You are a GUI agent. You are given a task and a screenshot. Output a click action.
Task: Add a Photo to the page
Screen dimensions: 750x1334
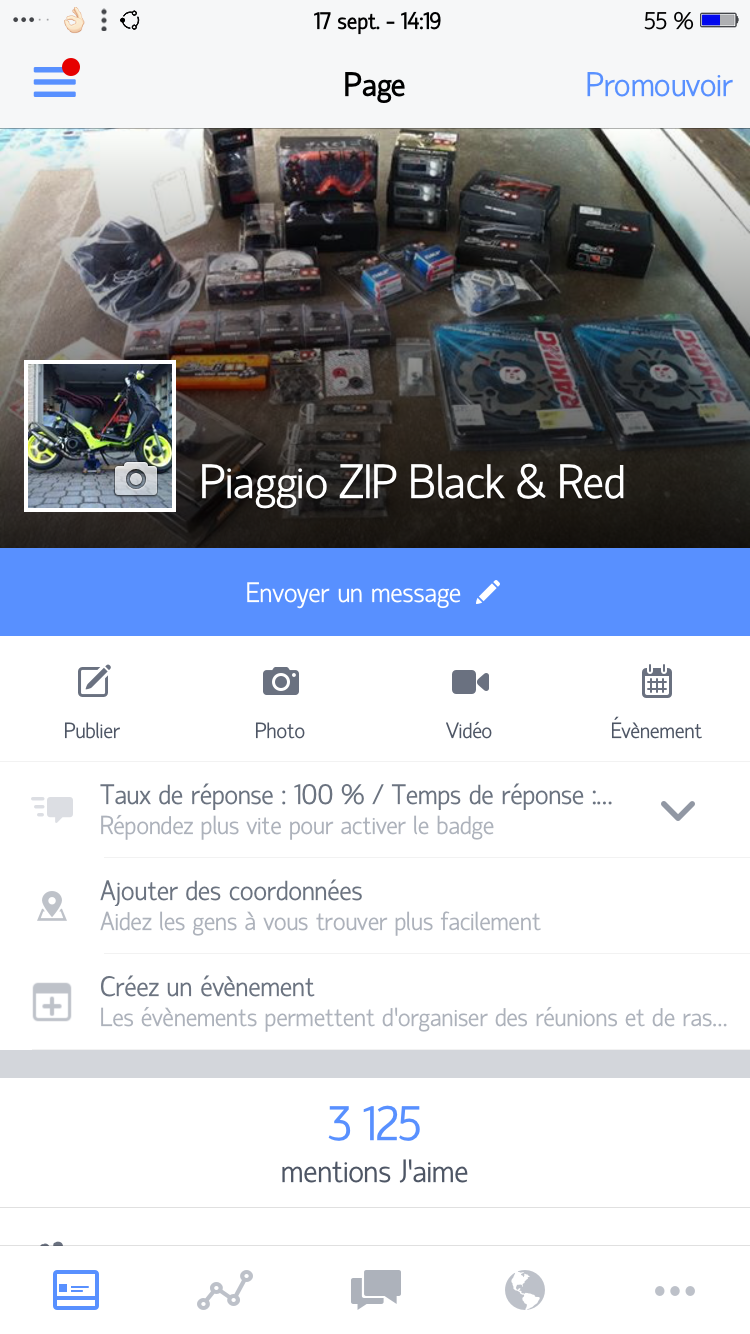pyautogui.click(x=280, y=700)
